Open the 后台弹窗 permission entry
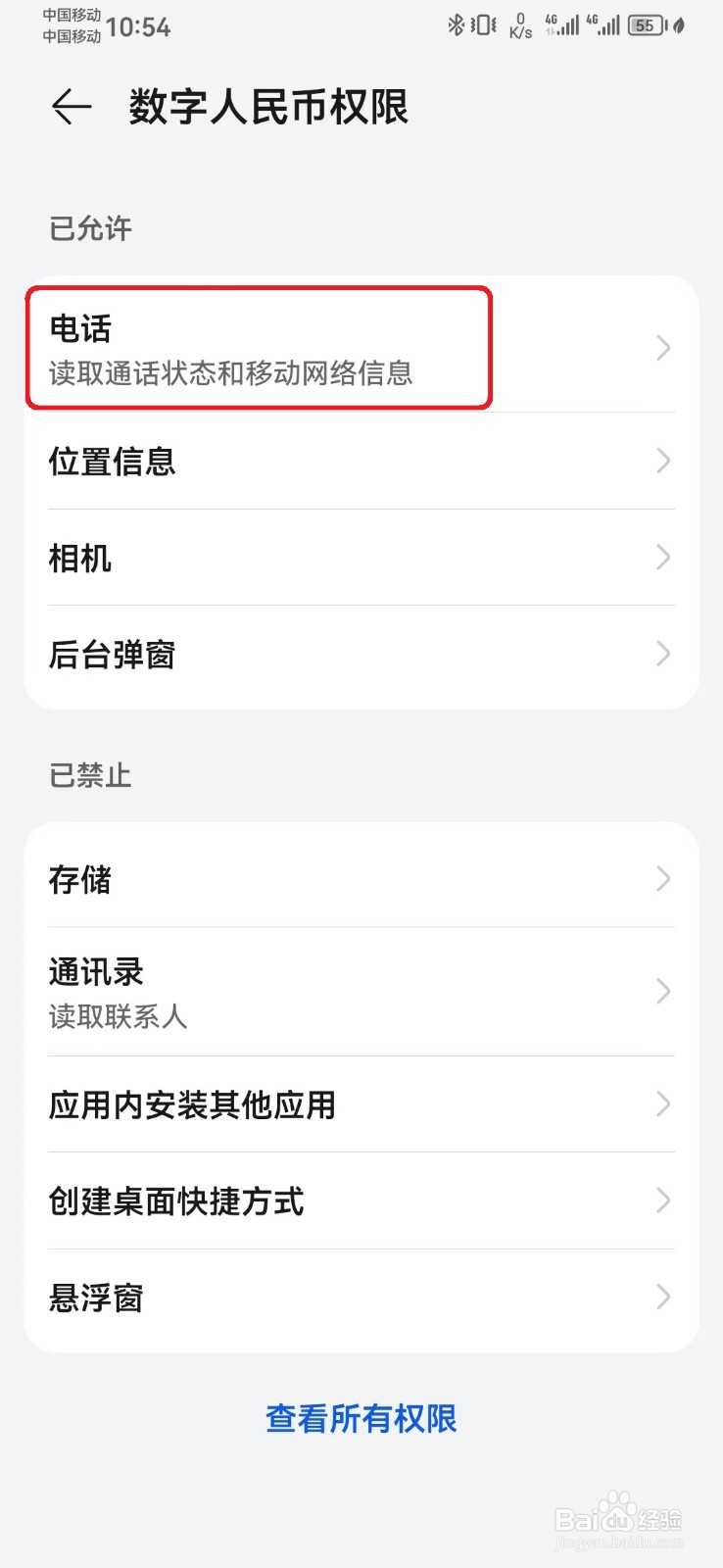Screen dimensions: 723x1568 coord(361,654)
